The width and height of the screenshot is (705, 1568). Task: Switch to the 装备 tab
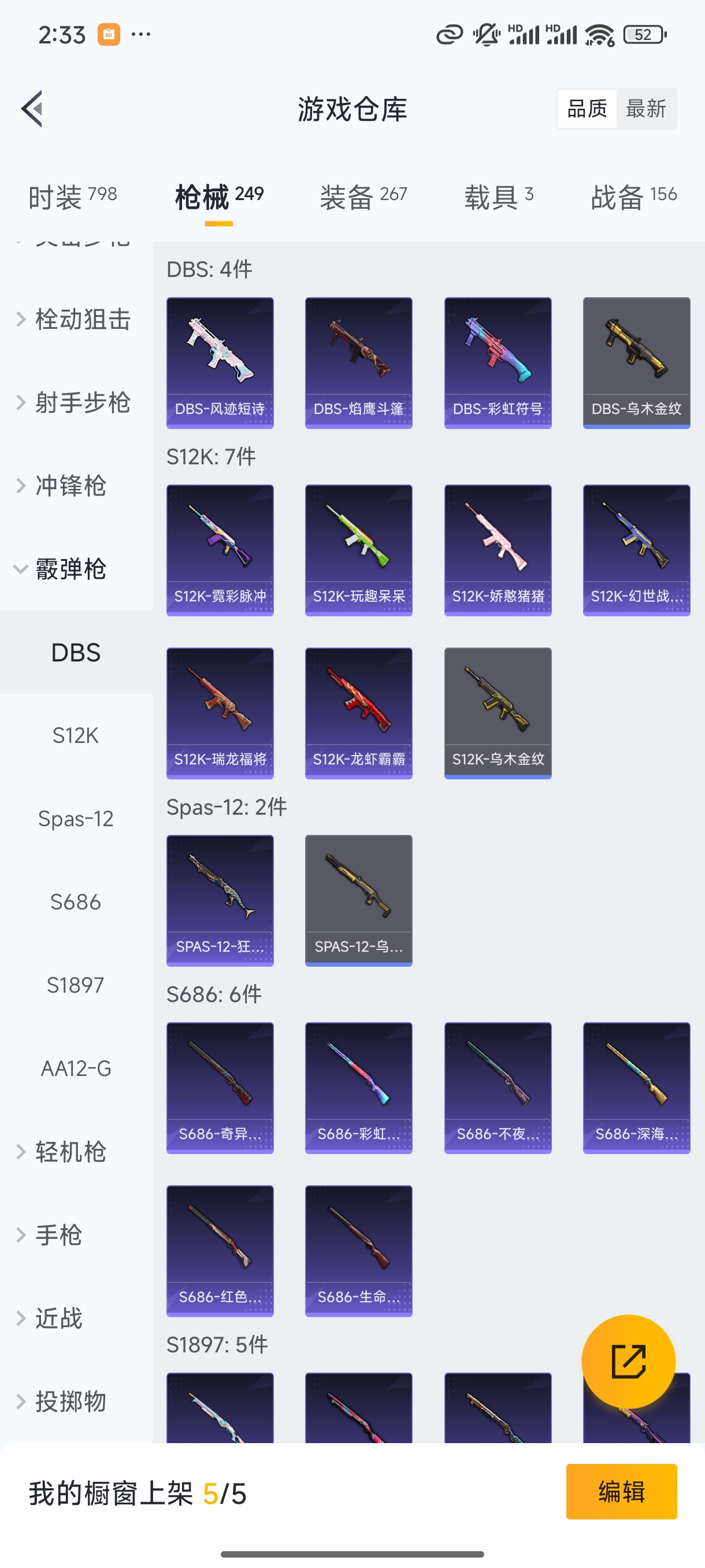[x=363, y=197]
